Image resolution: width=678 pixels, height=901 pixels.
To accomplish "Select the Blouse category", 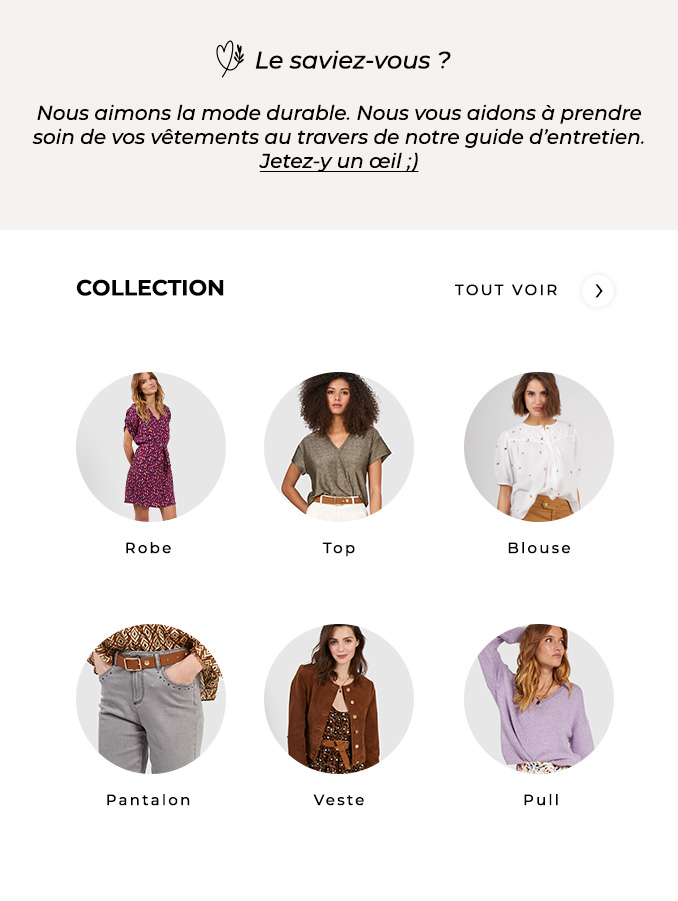I will pos(539,447).
